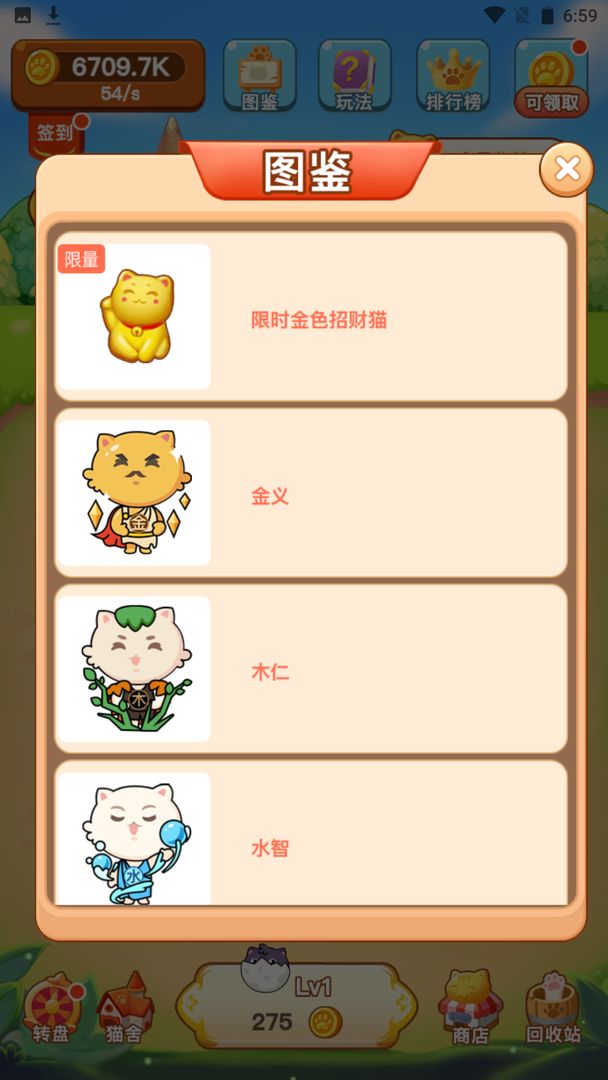Open the 限时金色招财猫 entry

click(310, 318)
